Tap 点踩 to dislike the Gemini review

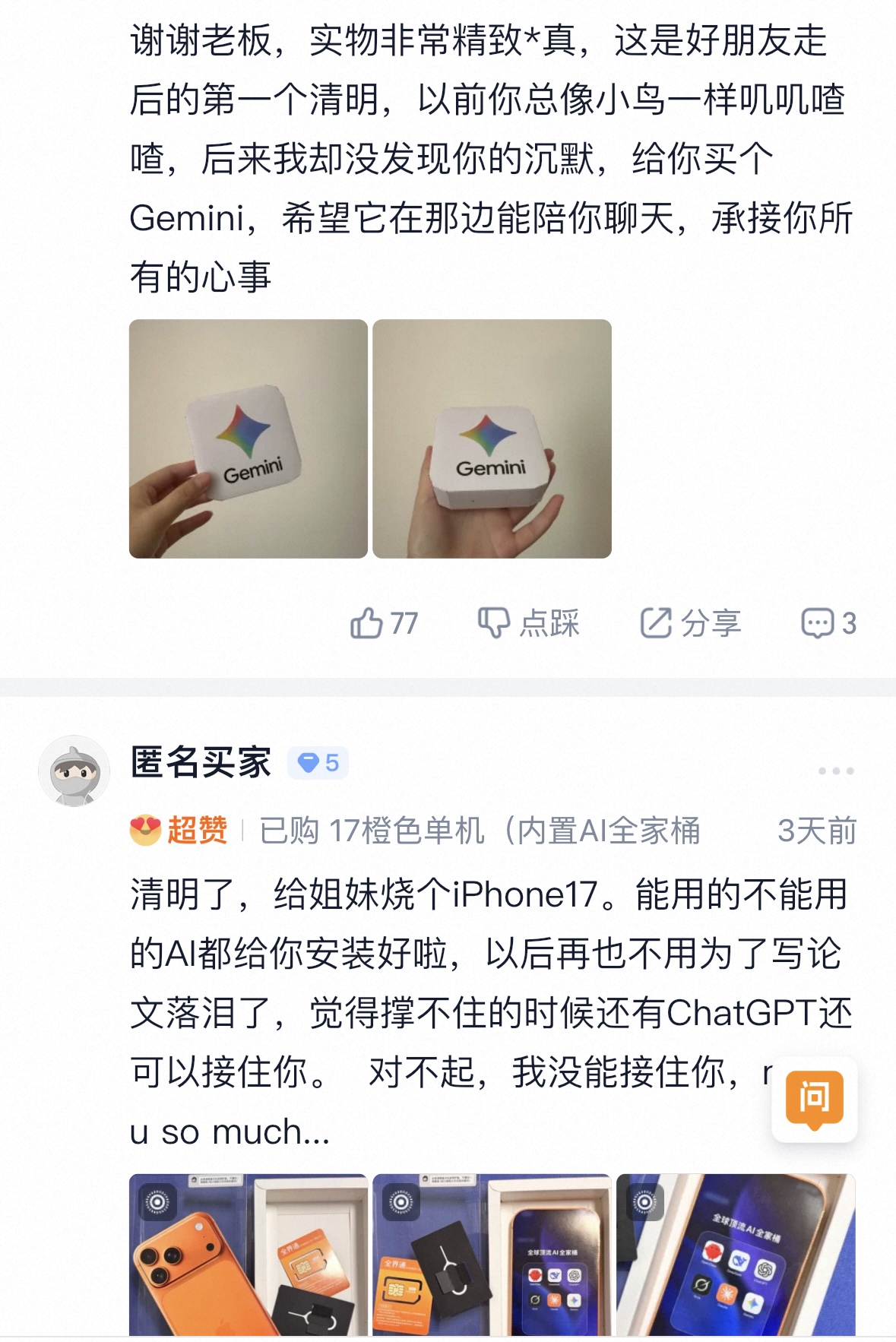[x=528, y=623]
